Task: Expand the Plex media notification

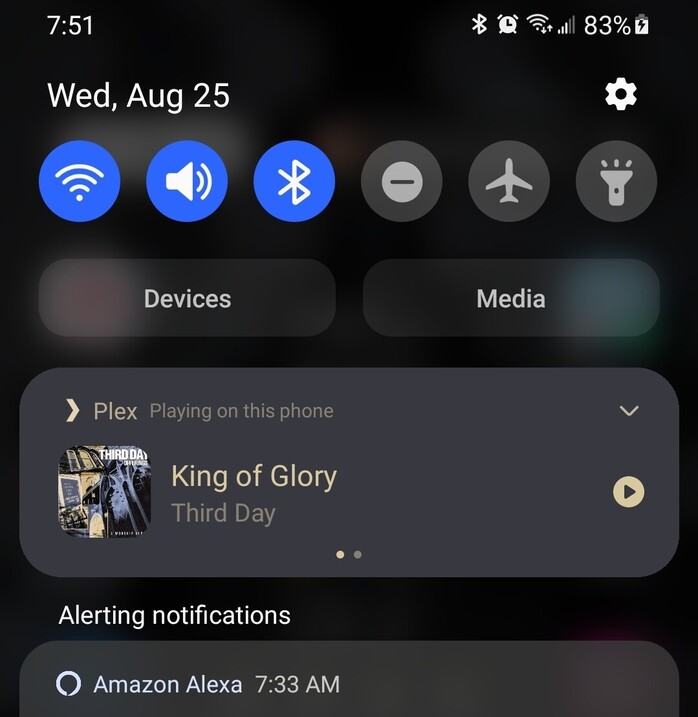Action: (x=629, y=411)
